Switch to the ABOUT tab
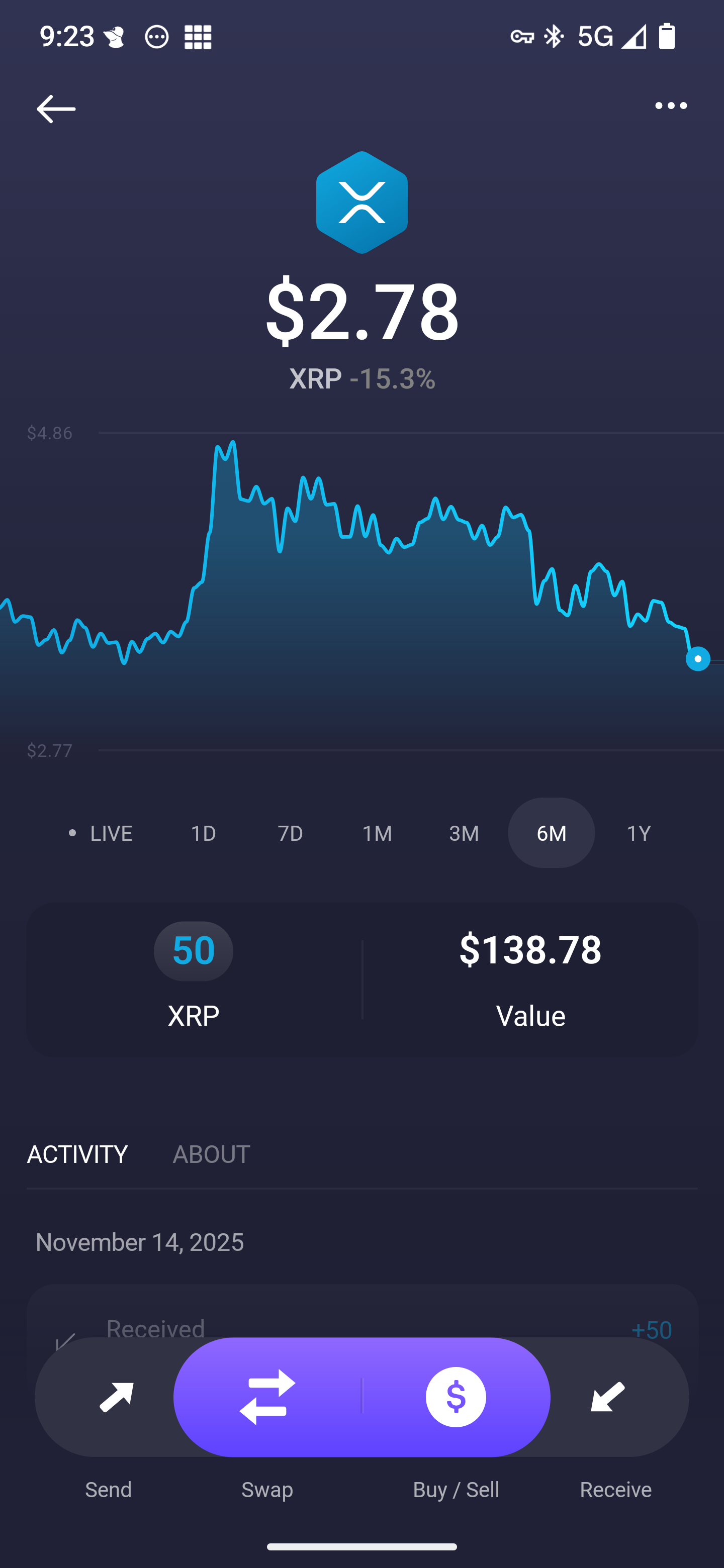This screenshot has height=1568, width=724. [211, 1154]
